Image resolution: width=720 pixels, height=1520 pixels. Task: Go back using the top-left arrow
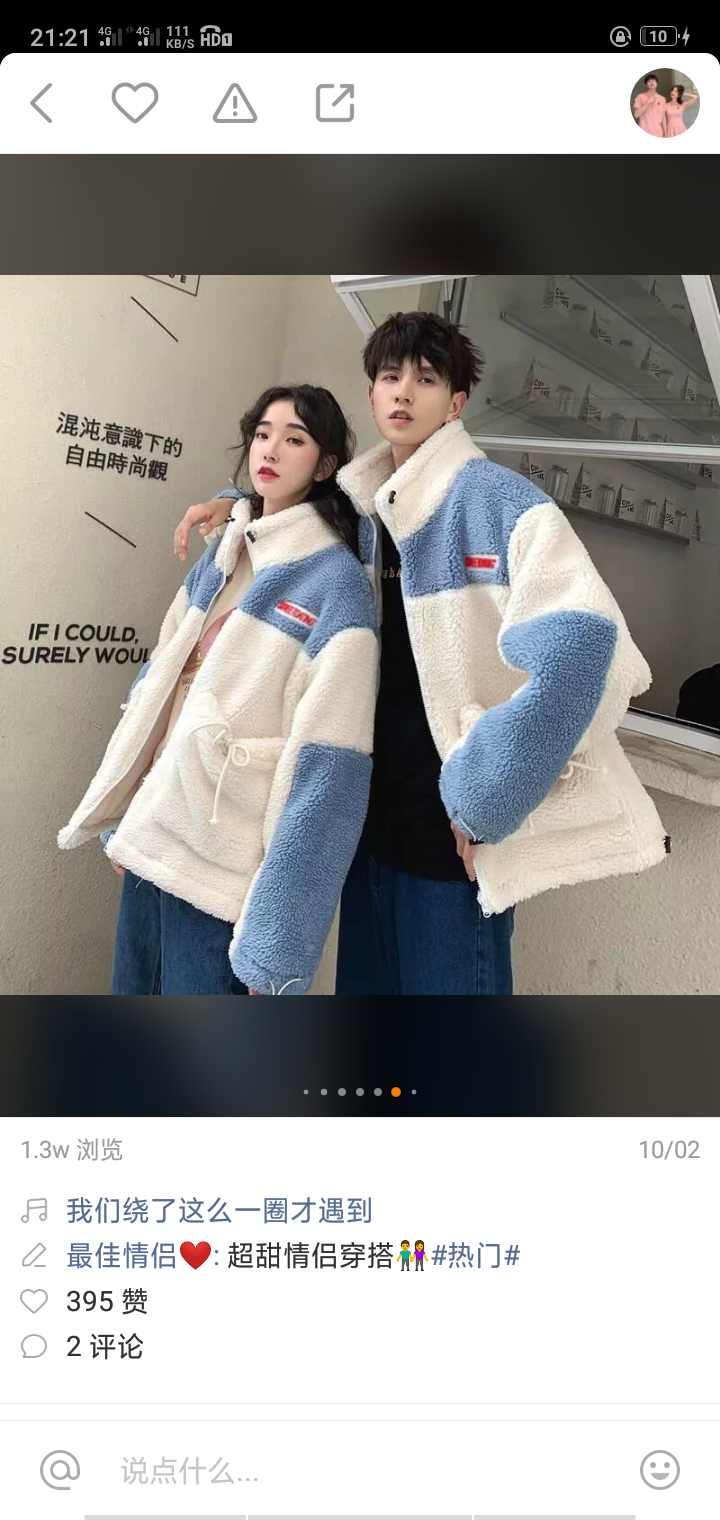point(41,103)
